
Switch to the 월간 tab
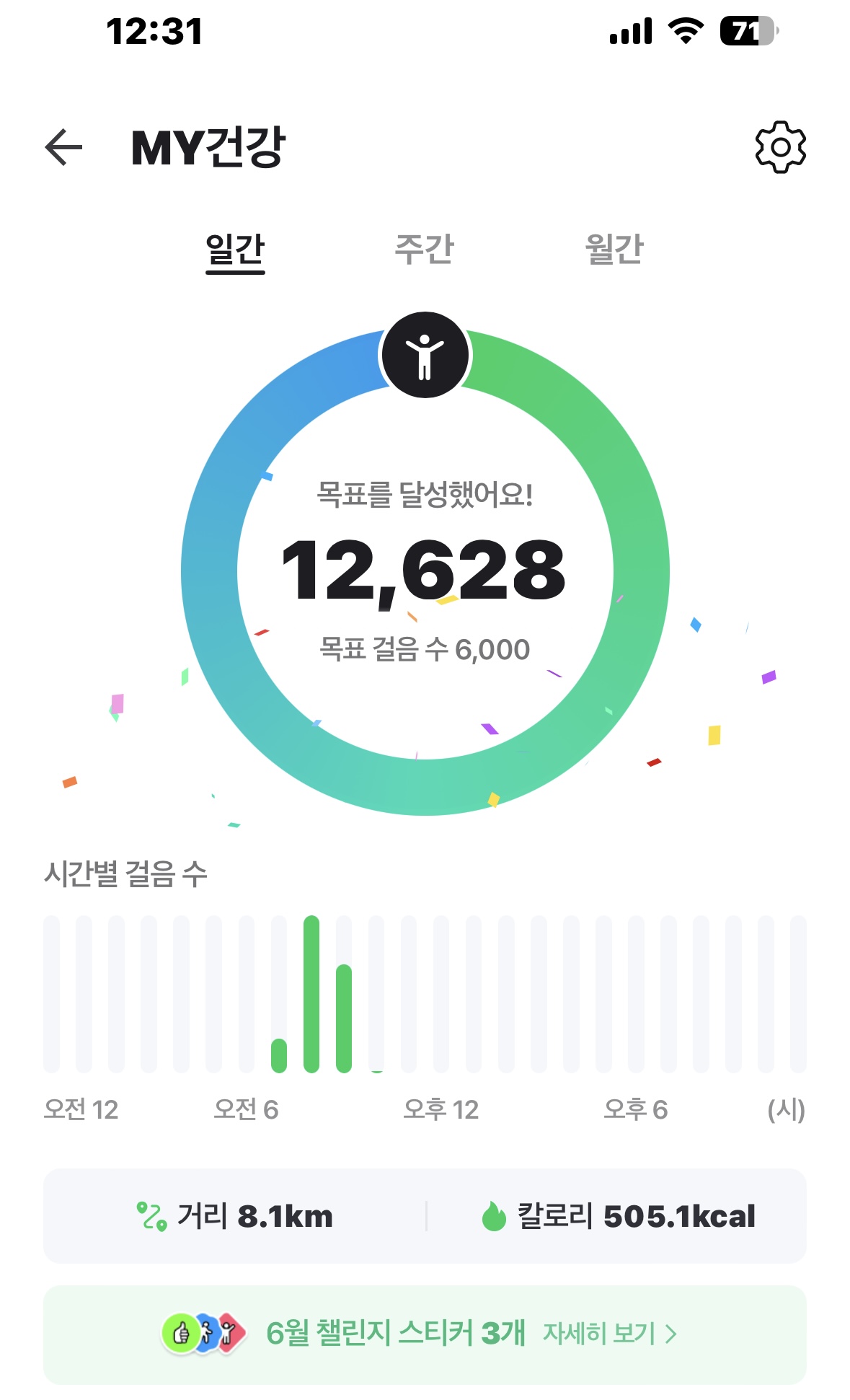[x=614, y=250]
